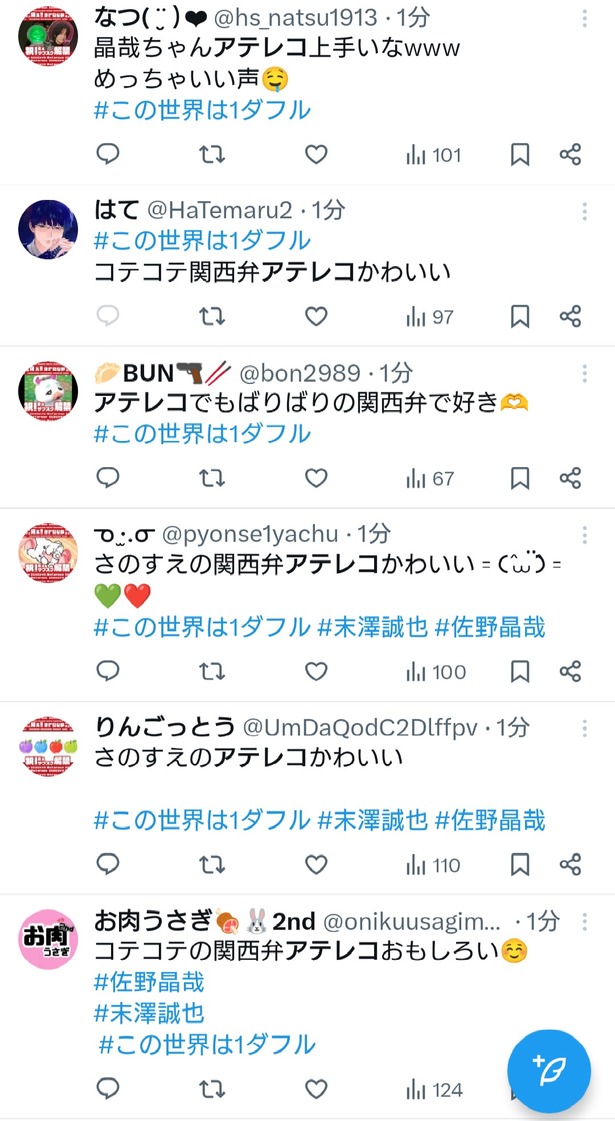
Task: View analytics count on @bon2989's tweet
Action: pos(430,478)
